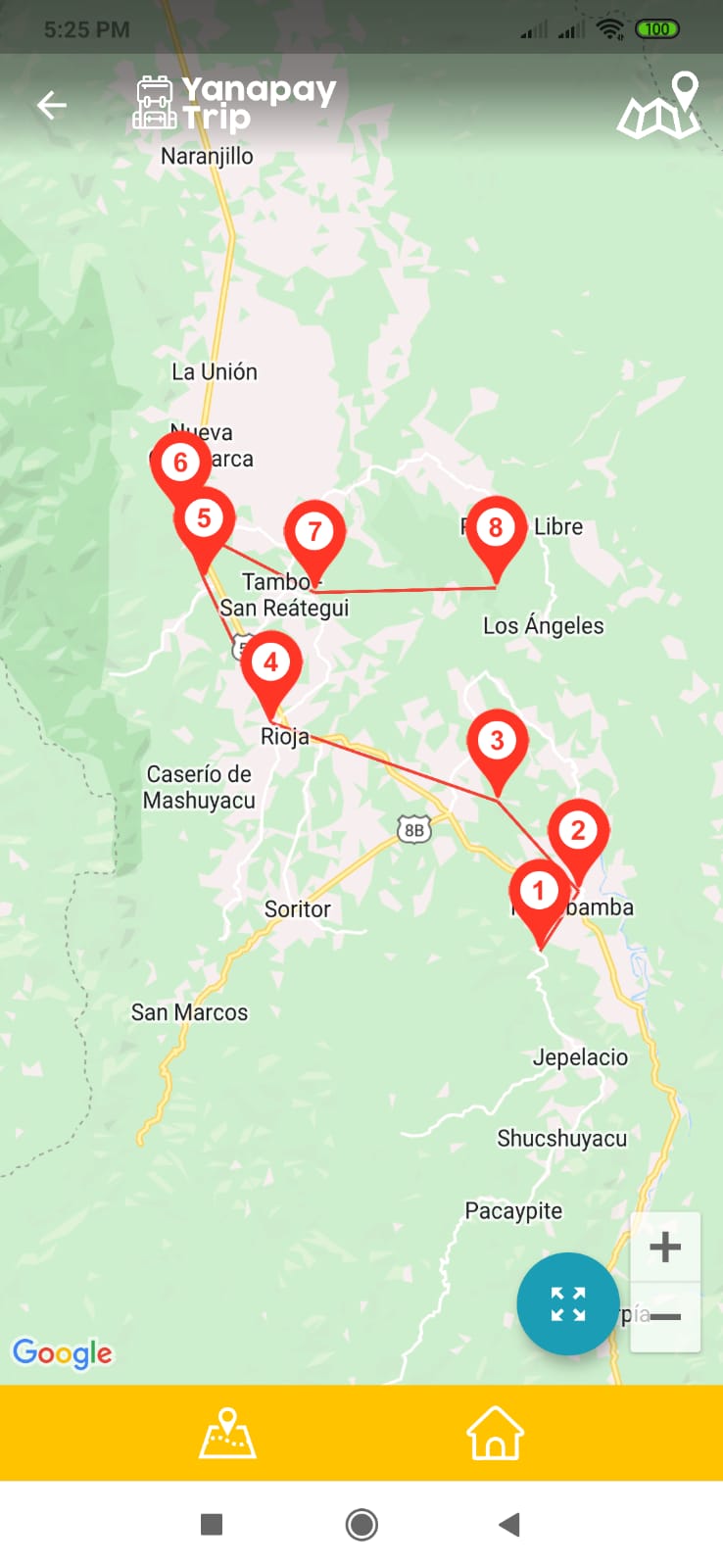The height and width of the screenshot is (1568, 723).
Task: Switch to the route map tab
Action: pos(227,1433)
